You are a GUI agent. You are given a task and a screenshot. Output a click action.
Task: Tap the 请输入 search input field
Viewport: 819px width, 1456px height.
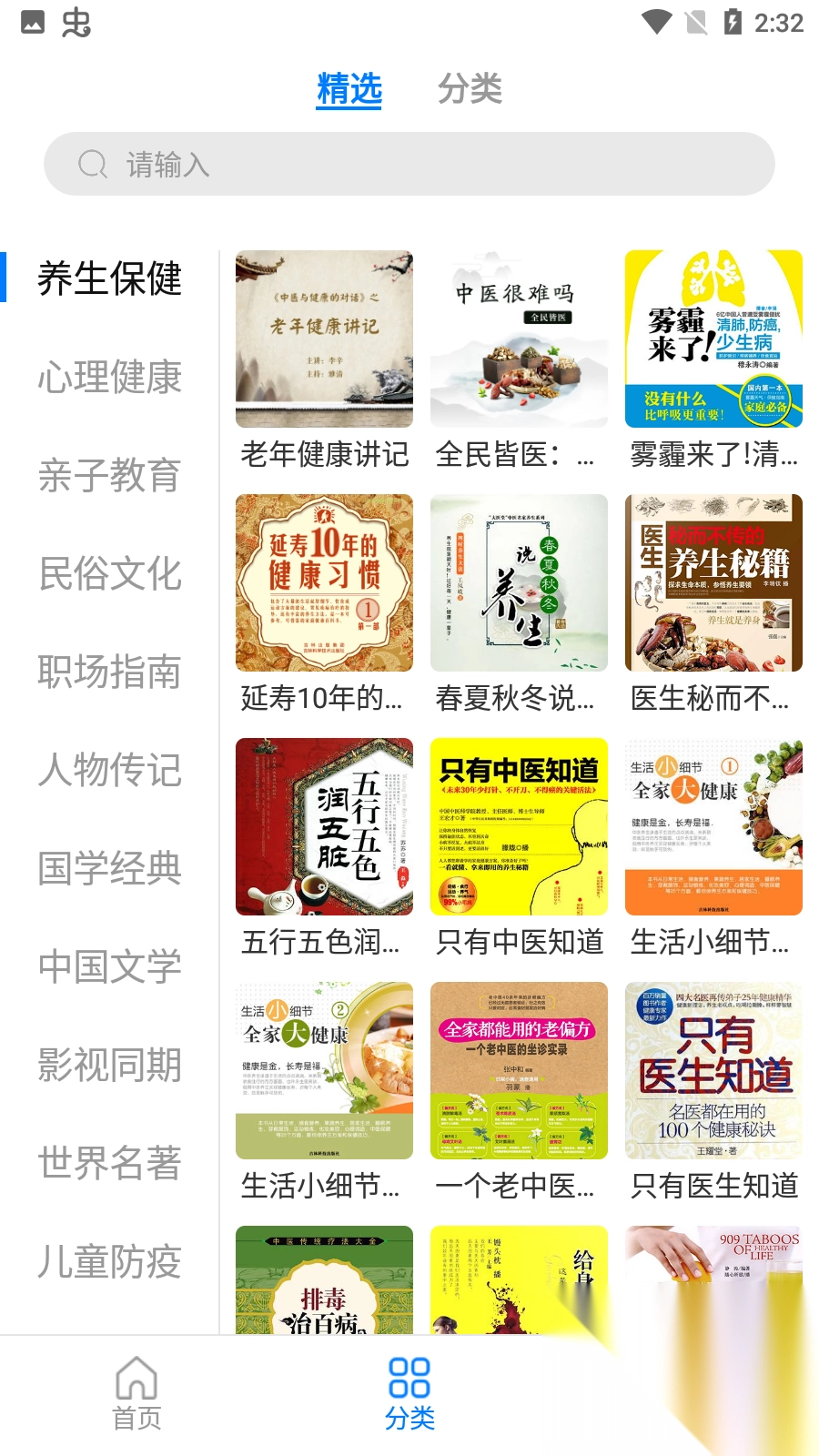[x=409, y=165]
